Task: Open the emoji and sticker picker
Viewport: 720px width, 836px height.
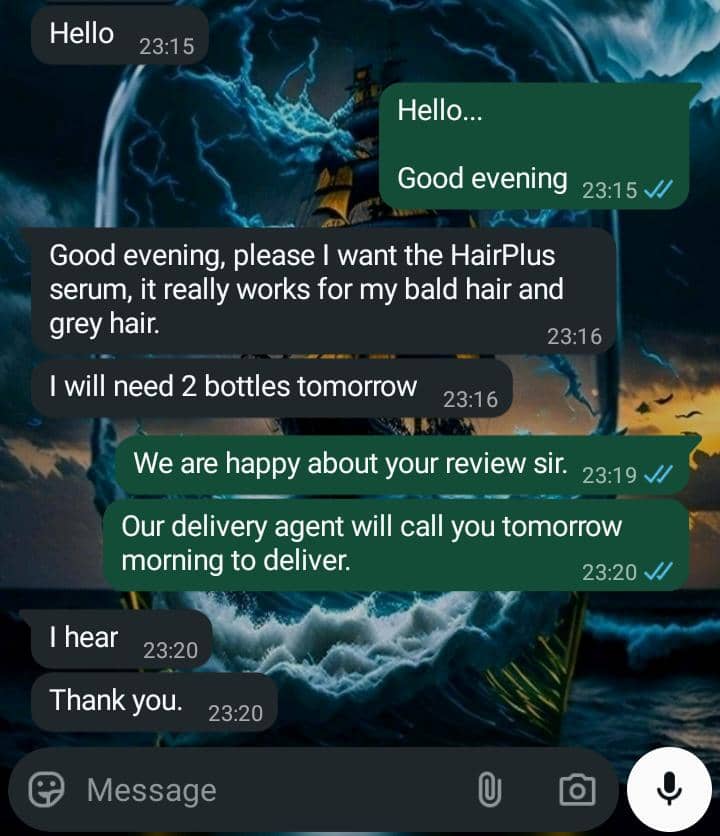Action: click(x=45, y=790)
